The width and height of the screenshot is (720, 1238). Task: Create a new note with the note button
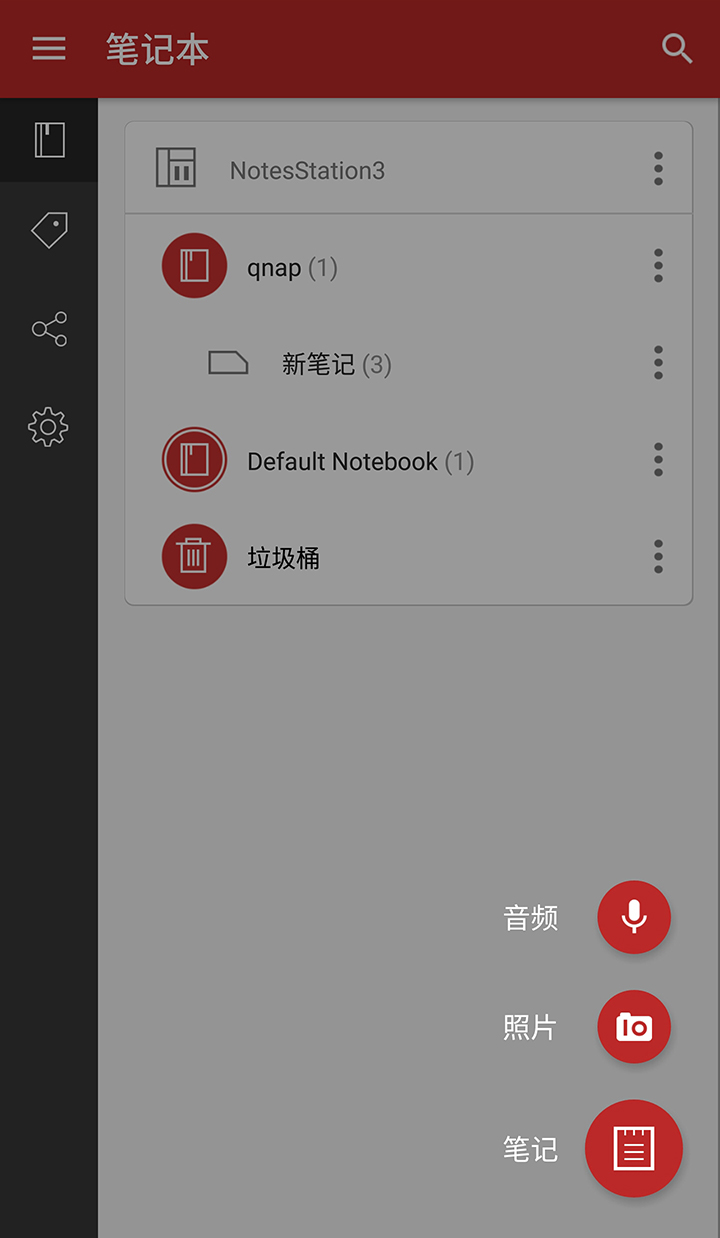point(634,1148)
